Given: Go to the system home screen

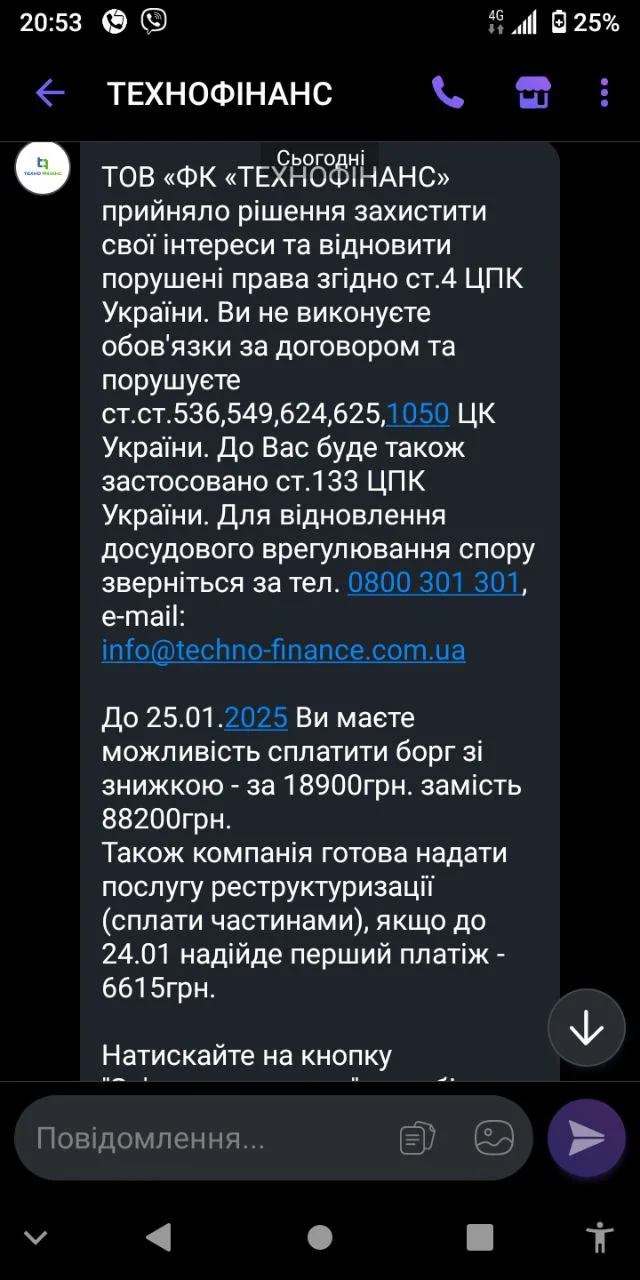Looking at the screenshot, I should tap(320, 1237).
